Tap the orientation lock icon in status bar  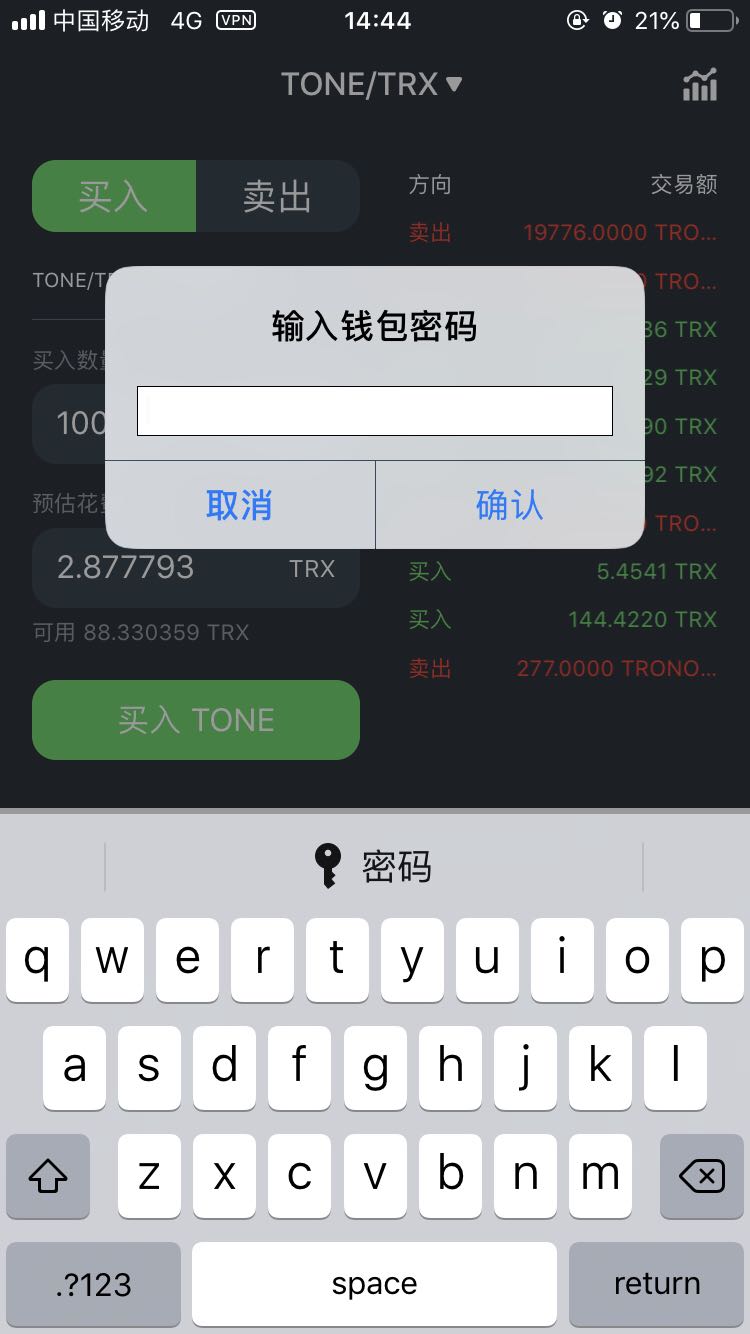(x=576, y=19)
